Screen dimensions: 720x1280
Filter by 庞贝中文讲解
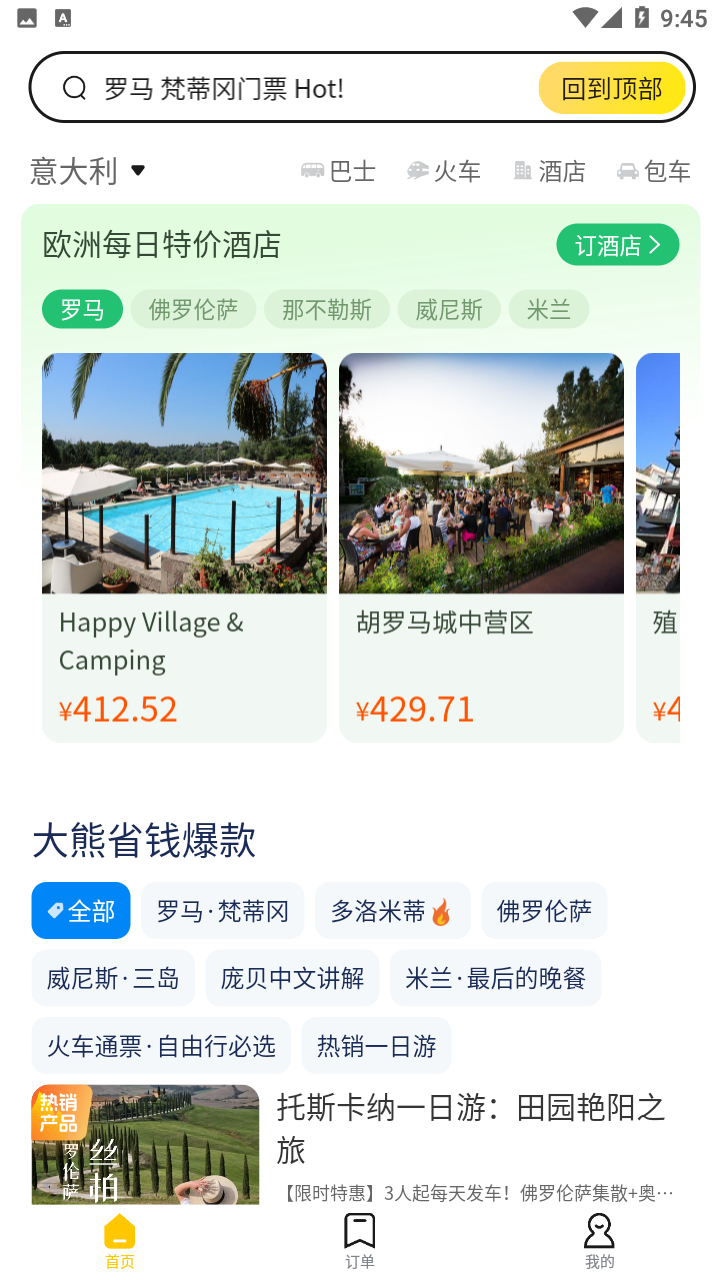(292, 978)
